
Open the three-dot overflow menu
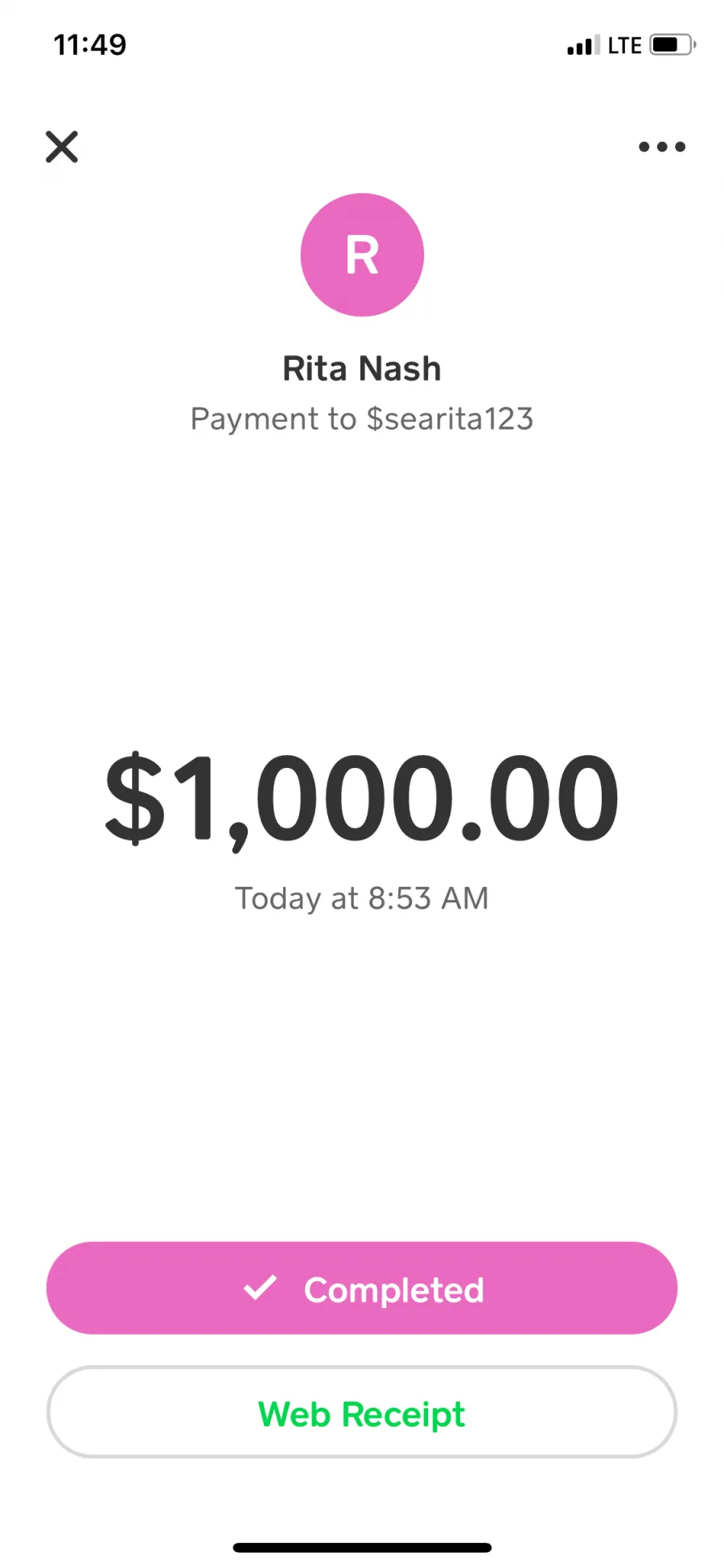(661, 146)
